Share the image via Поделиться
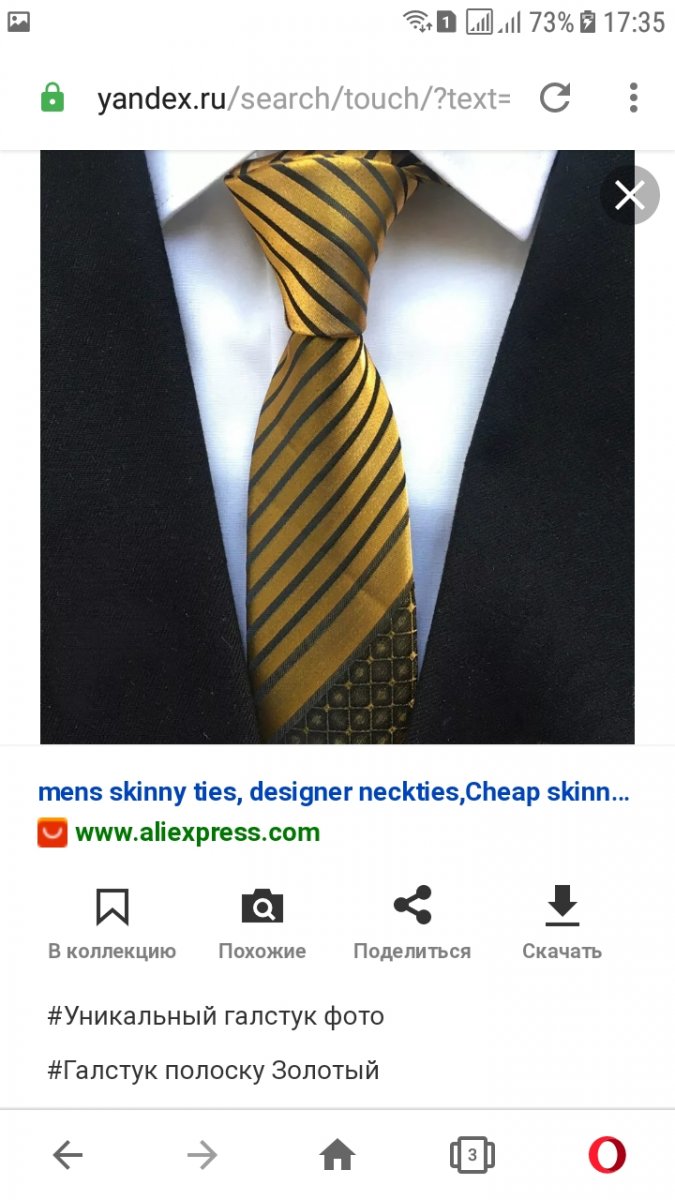The height and width of the screenshot is (1200, 675). tap(412, 924)
